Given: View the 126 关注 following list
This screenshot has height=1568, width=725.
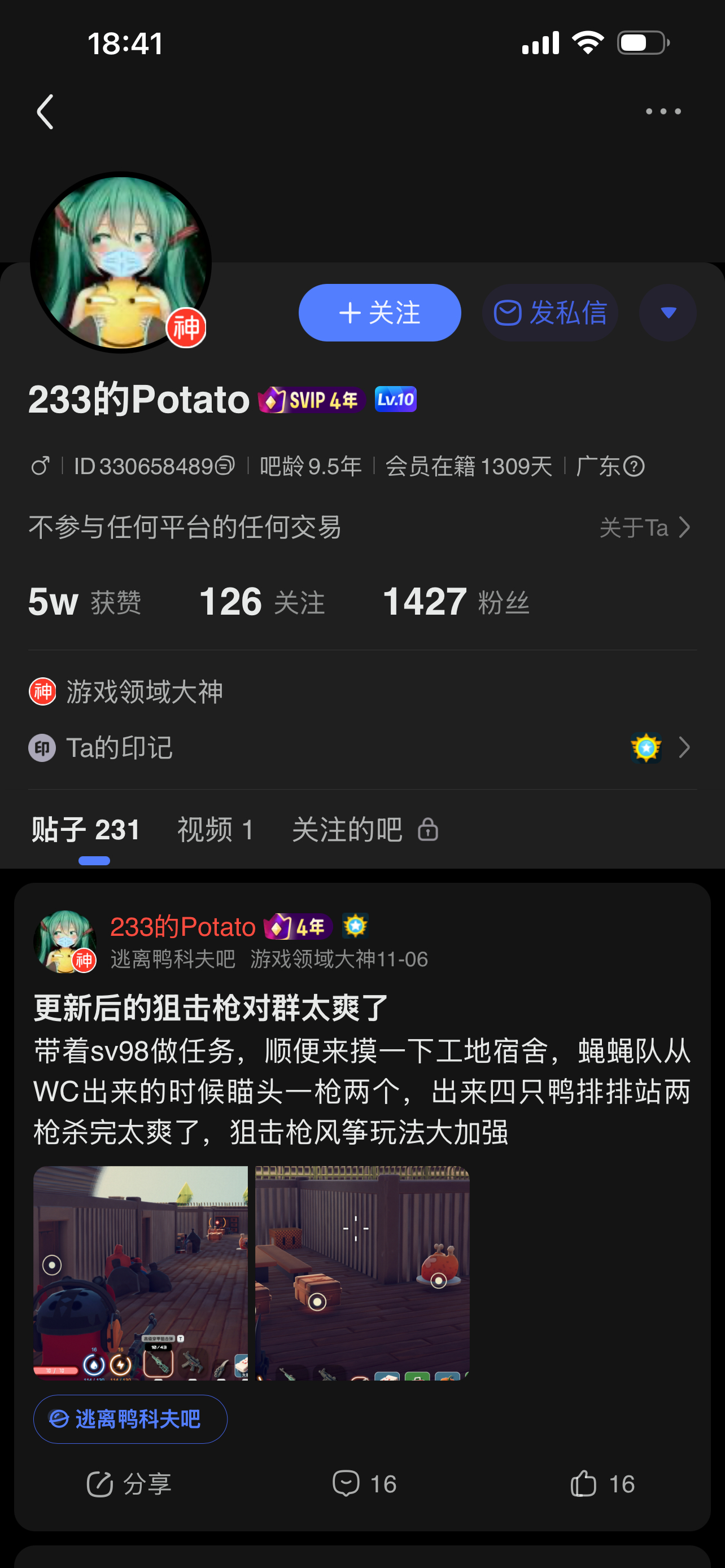Looking at the screenshot, I should [x=262, y=601].
